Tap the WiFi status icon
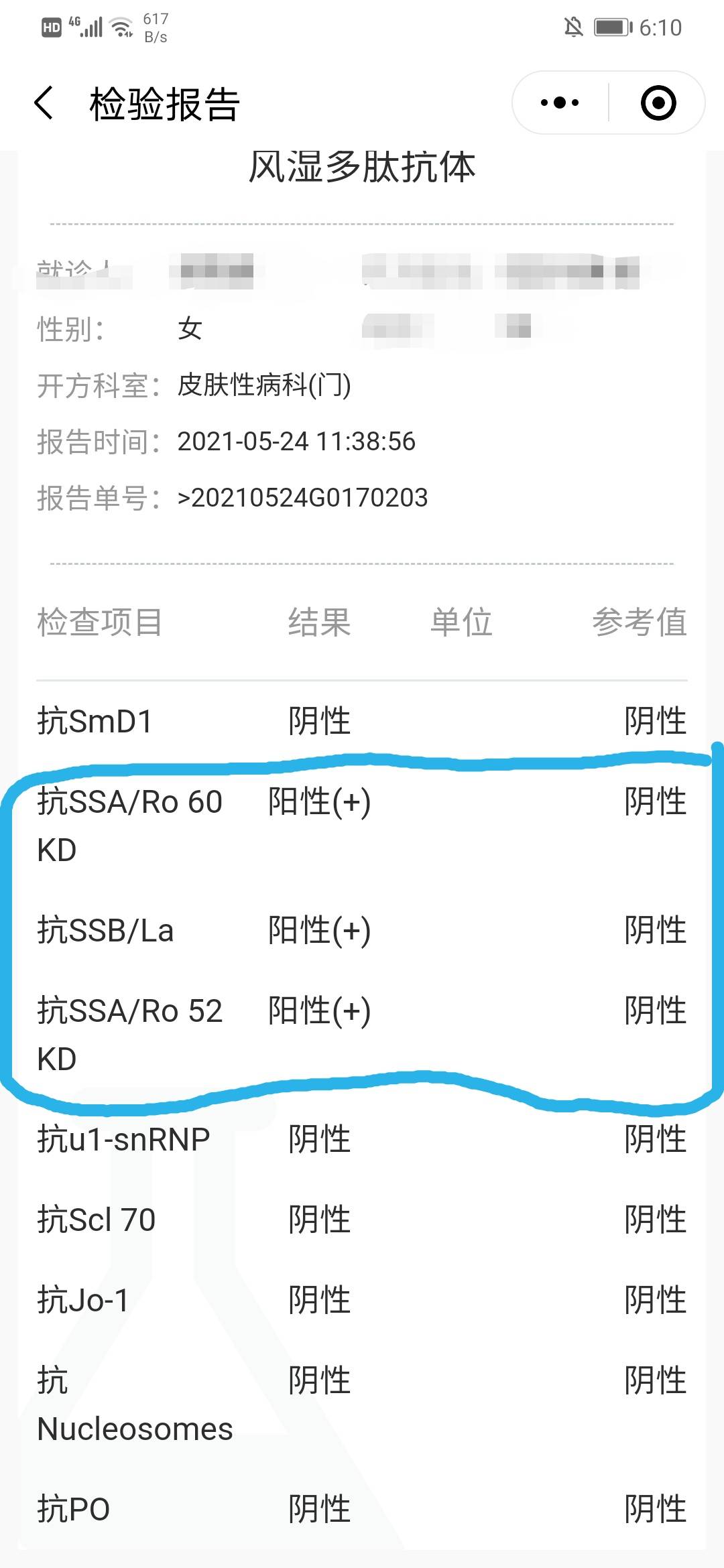Screen dimensions: 724x1568 tap(121, 25)
